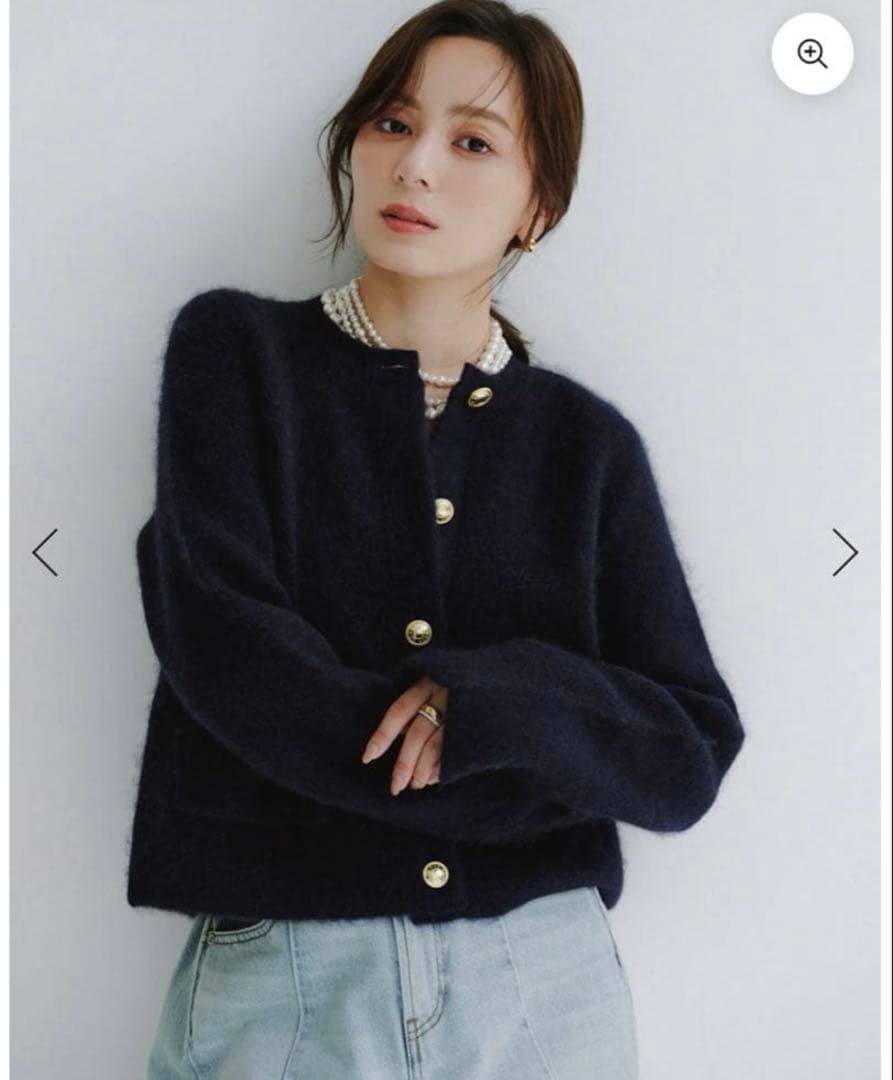Go back to the previous product image
This screenshot has height=1080, width=893.
(45, 552)
